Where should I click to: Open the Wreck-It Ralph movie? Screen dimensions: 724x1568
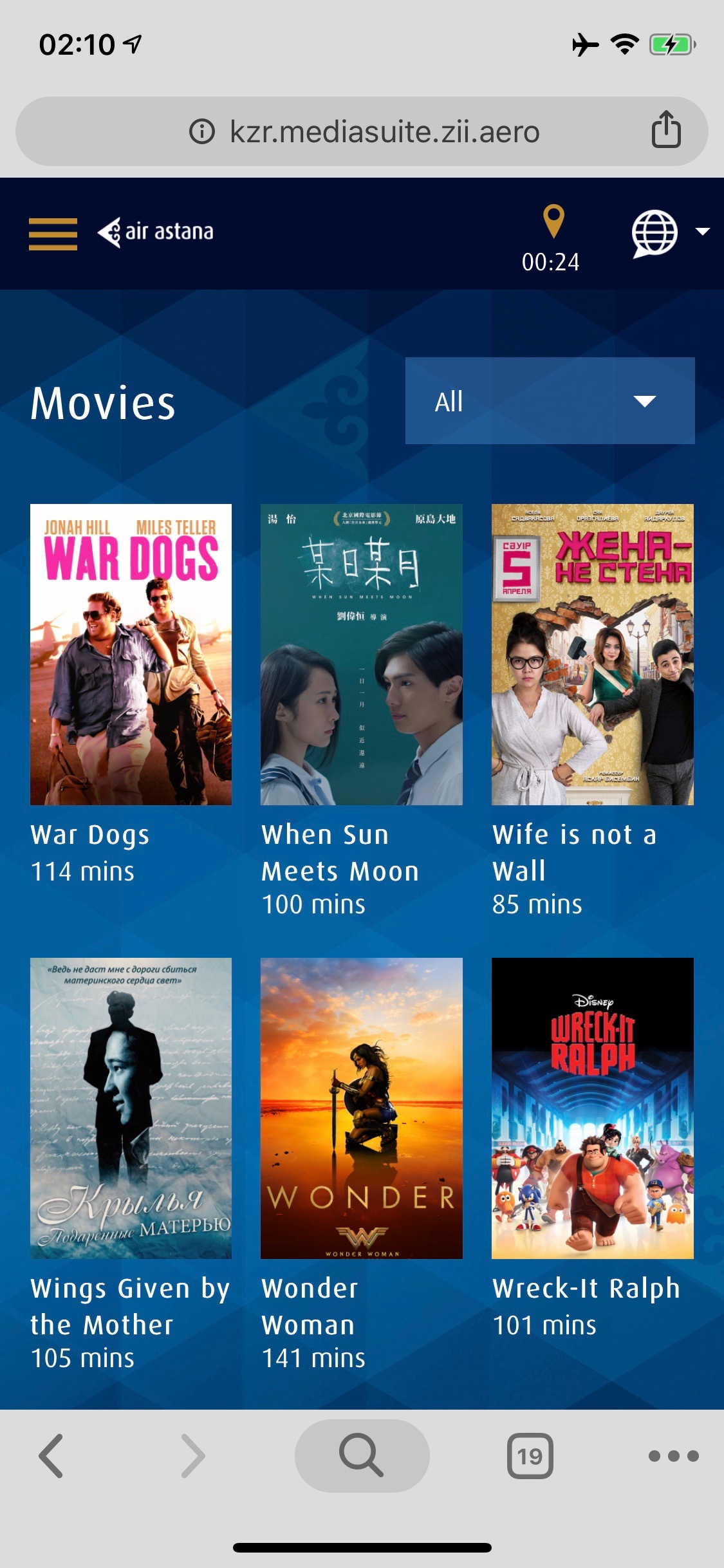(x=592, y=1108)
